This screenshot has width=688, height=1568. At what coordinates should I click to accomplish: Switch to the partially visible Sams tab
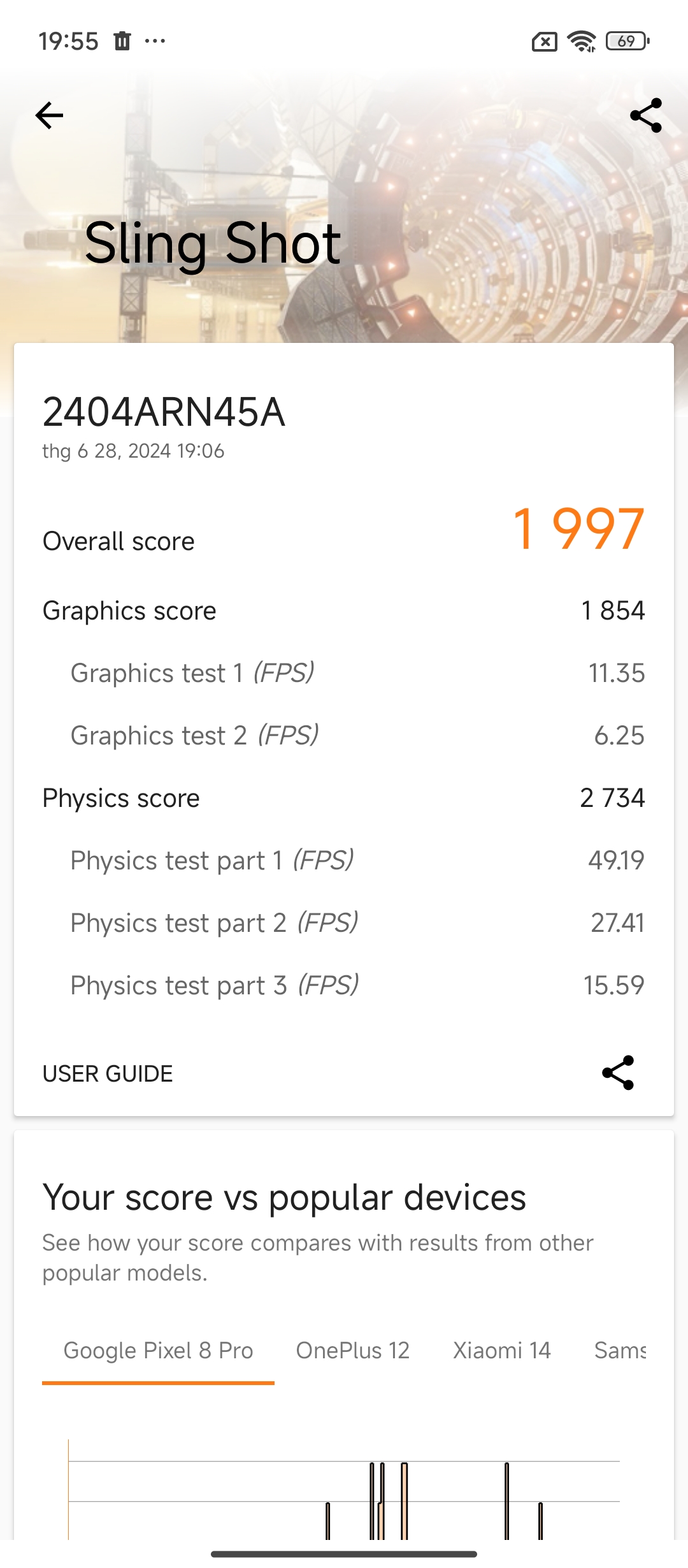click(x=620, y=1351)
